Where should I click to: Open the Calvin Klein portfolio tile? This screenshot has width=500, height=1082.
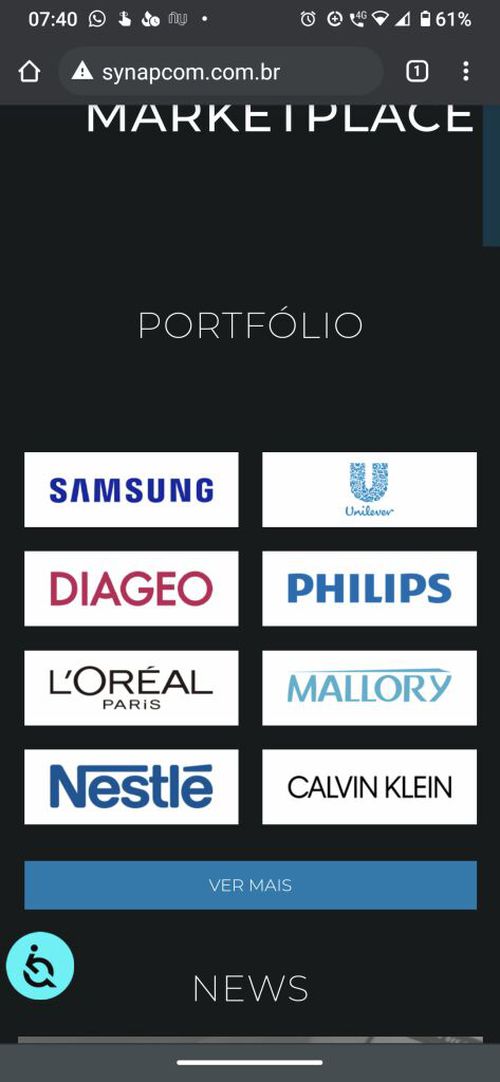(x=369, y=787)
